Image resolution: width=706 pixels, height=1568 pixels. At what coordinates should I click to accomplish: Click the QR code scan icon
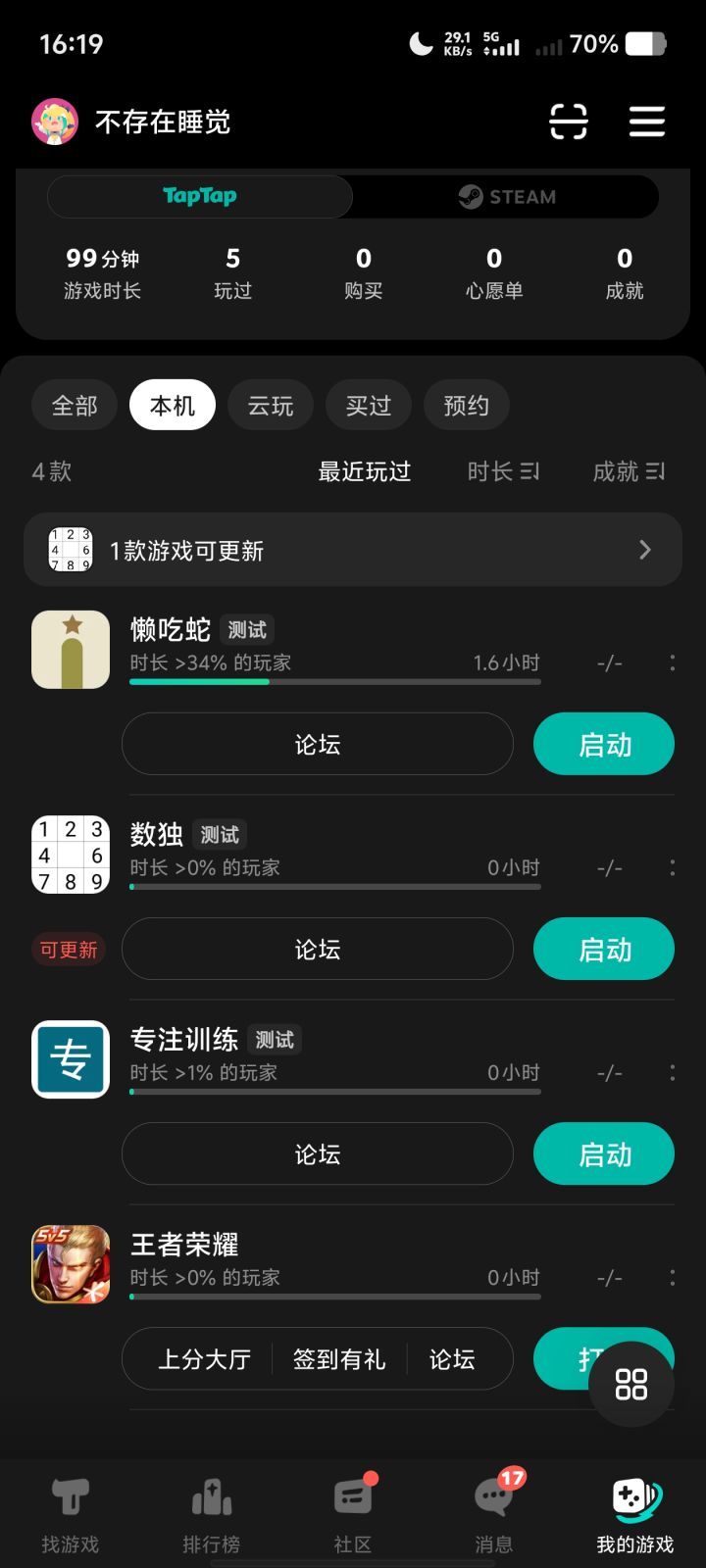click(x=569, y=122)
